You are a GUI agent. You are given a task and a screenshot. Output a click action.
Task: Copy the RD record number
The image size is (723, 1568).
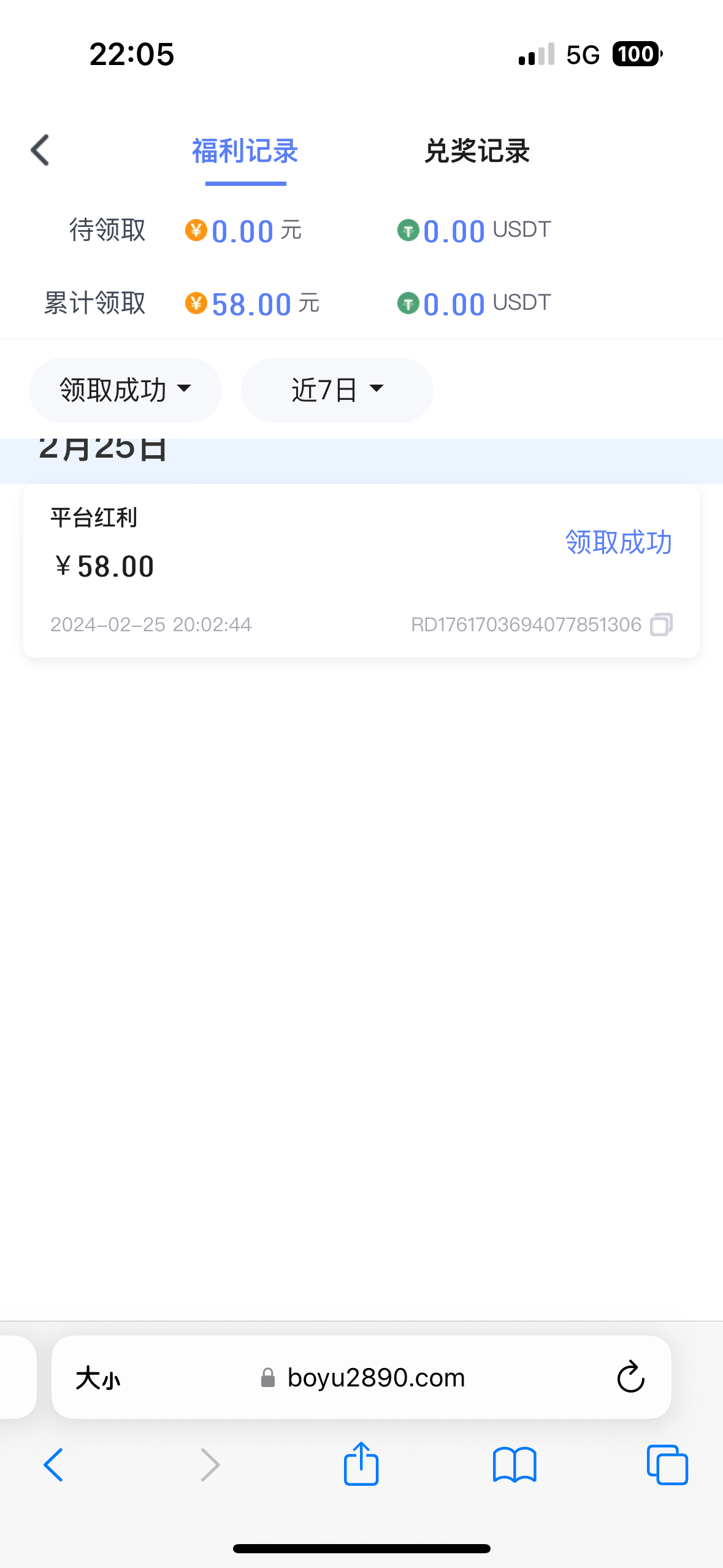[x=661, y=625]
